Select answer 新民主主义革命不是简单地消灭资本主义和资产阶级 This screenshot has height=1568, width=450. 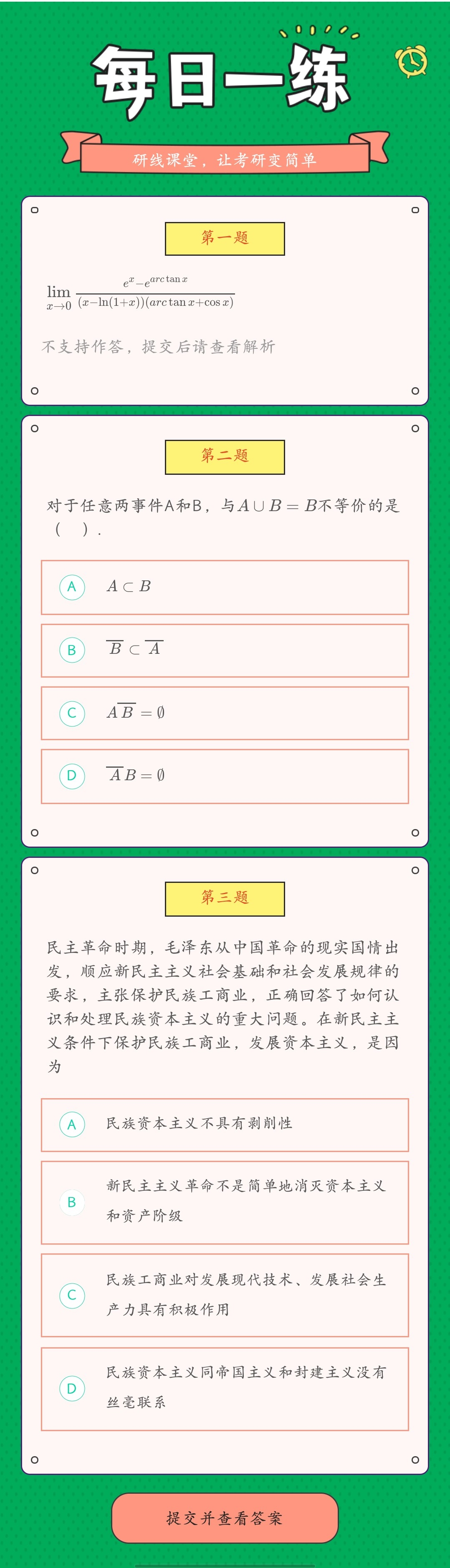pyautogui.click(x=224, y=1202)
